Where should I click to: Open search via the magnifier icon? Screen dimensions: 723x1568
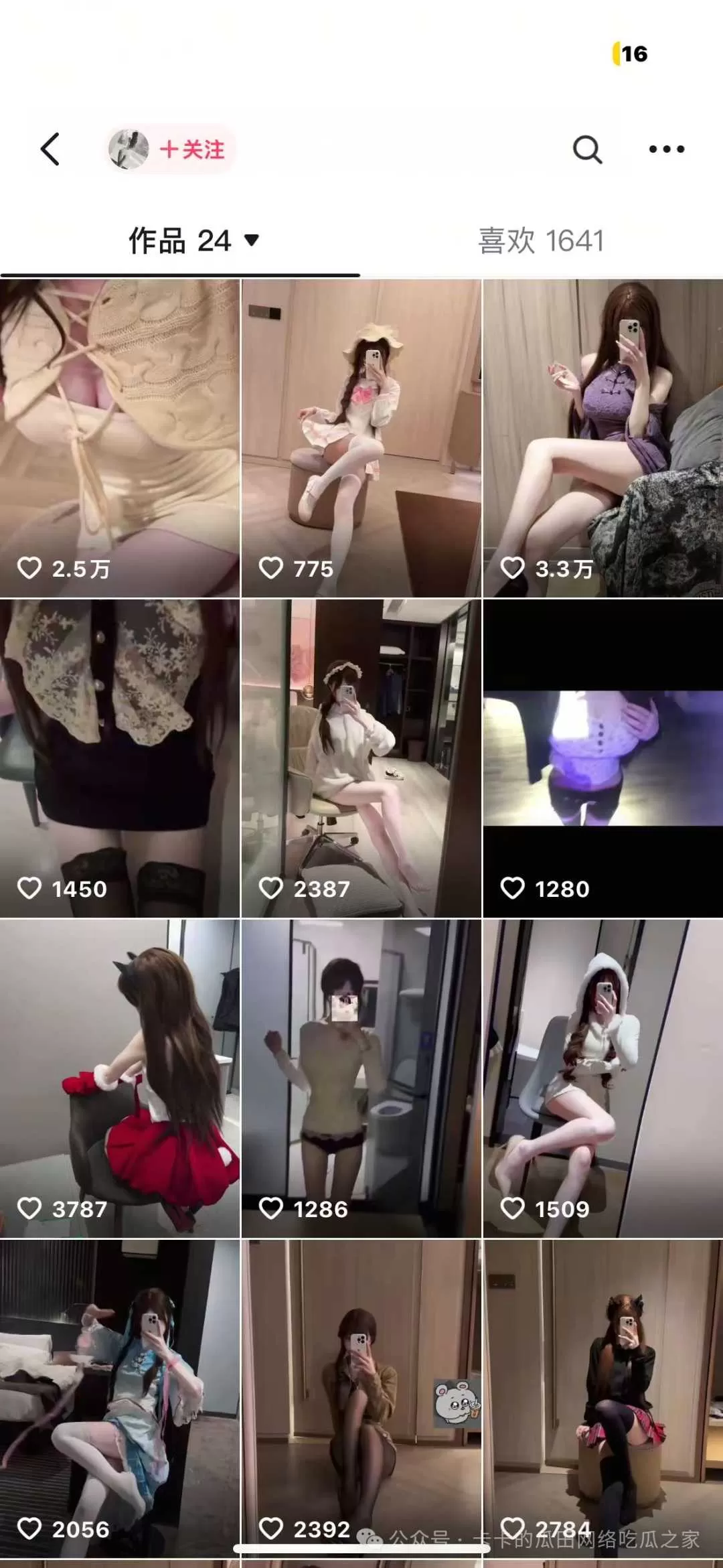(x=588, y=149)
